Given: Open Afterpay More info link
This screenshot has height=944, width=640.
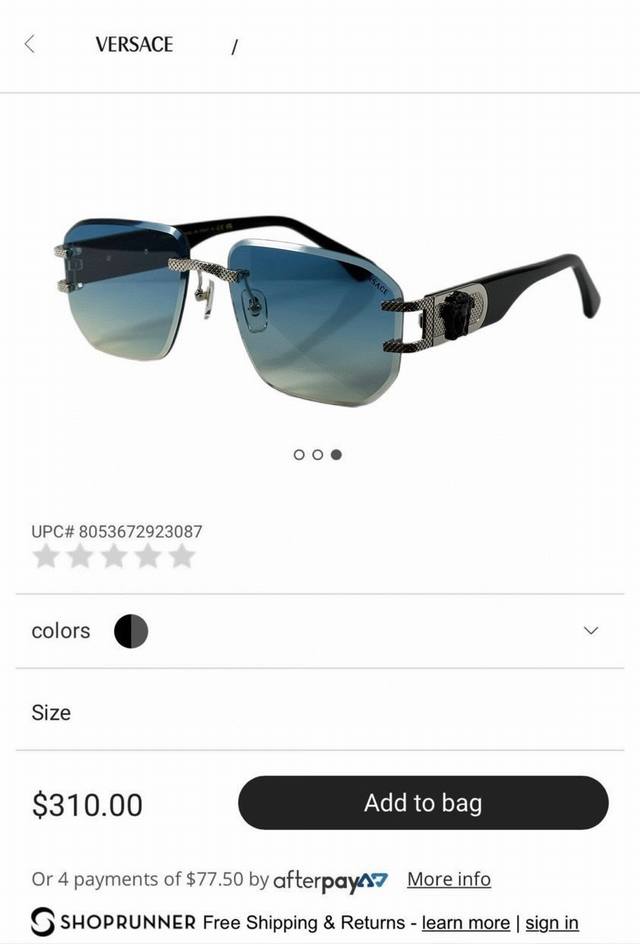Looking at the screenshot, I should [448, 879].
